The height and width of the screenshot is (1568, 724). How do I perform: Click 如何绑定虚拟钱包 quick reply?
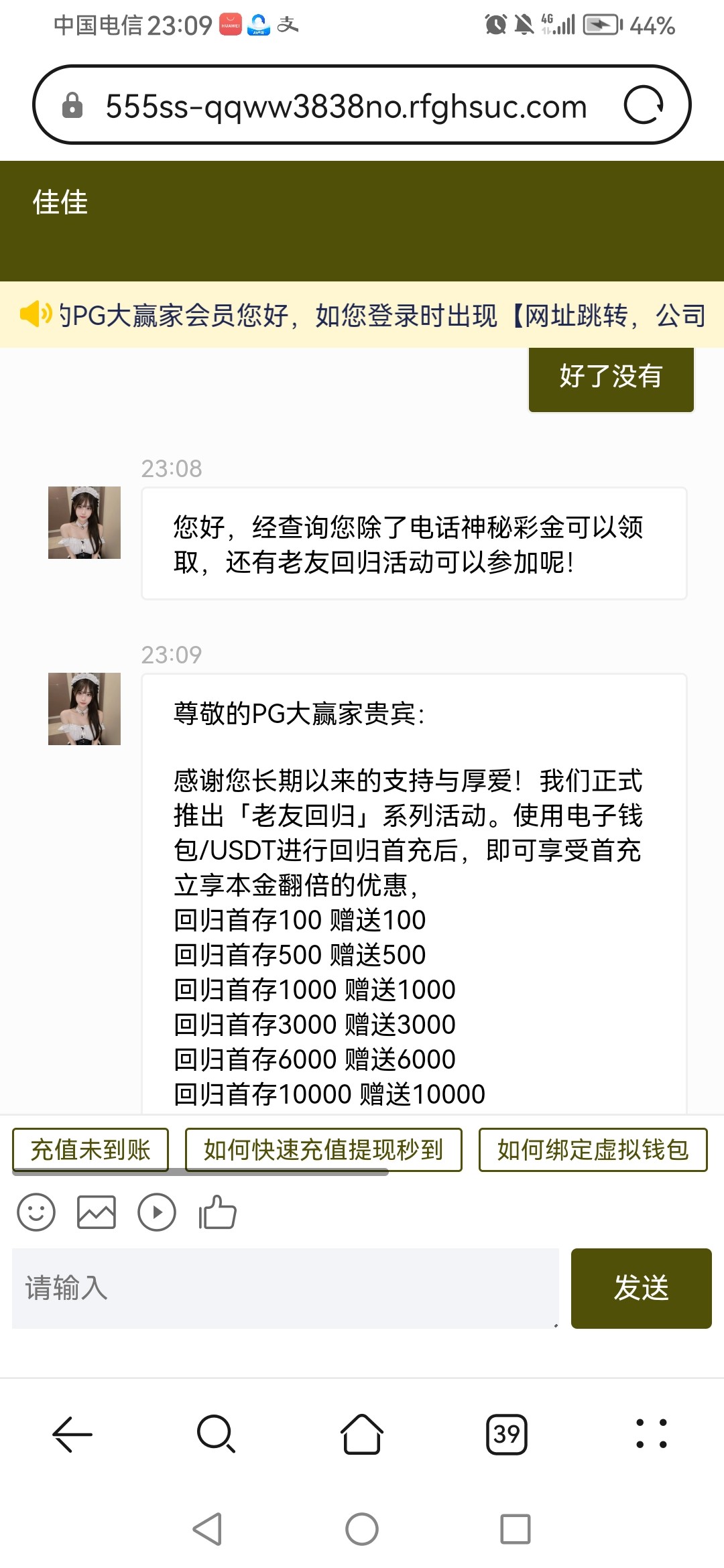coord(593,1149)
